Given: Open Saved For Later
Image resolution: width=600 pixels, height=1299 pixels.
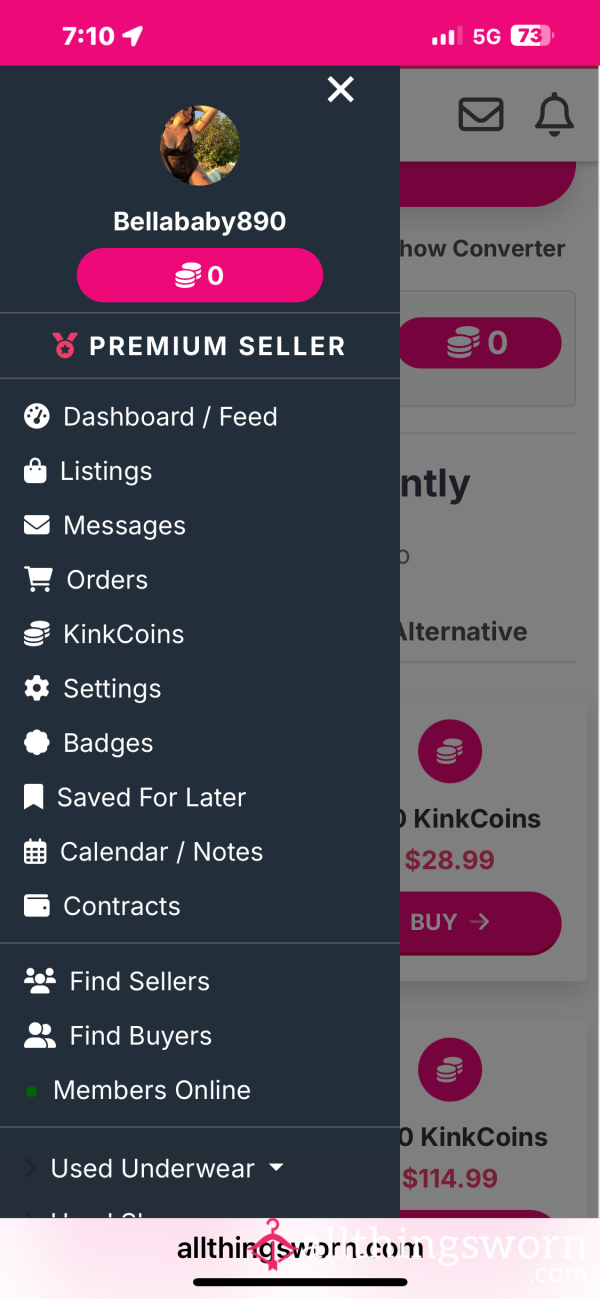Looking at the screenshot, I should coord(200,797).
